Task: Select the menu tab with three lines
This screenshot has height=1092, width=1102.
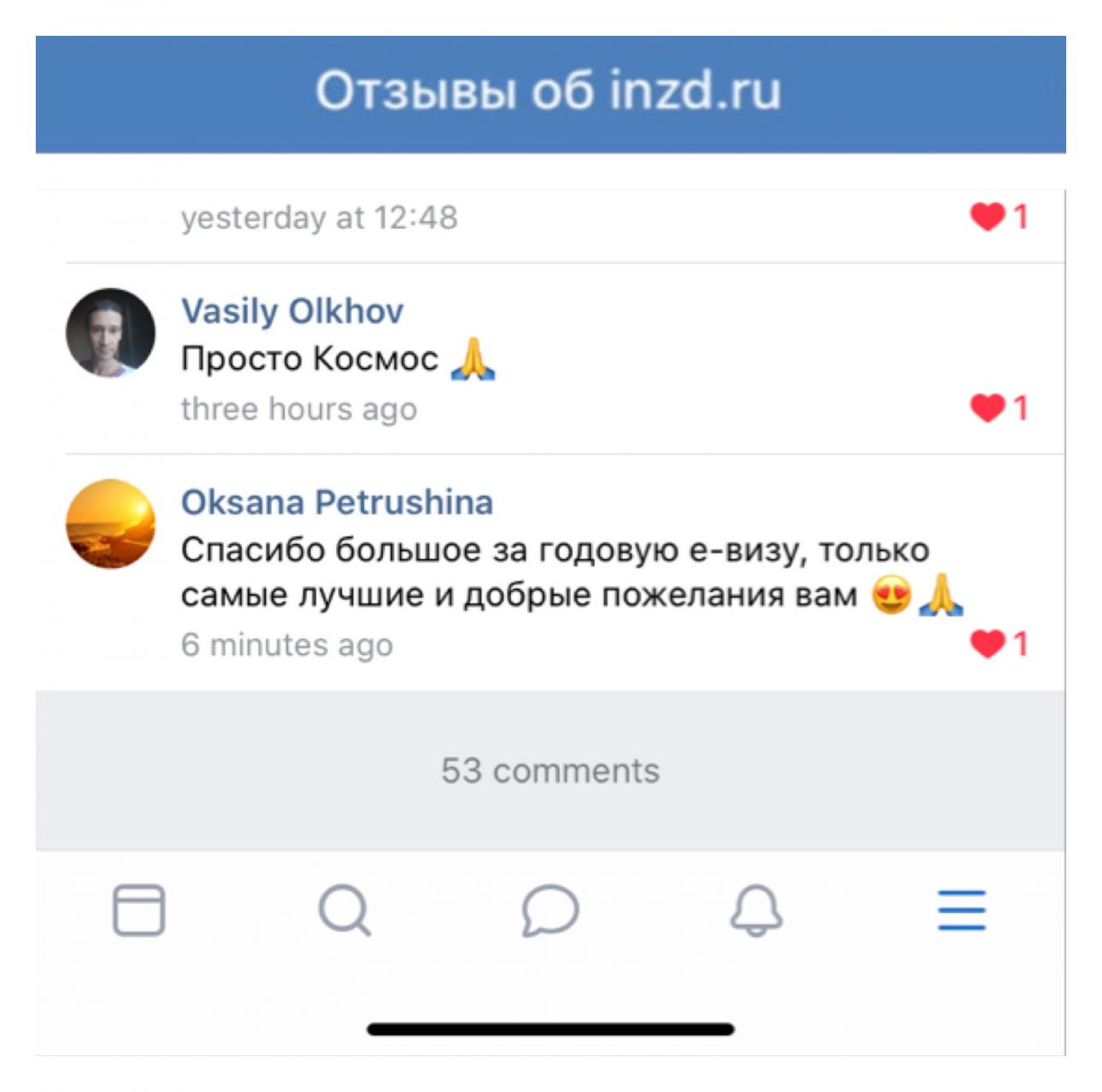Action: pyautogui.click(x=962, y=910)
